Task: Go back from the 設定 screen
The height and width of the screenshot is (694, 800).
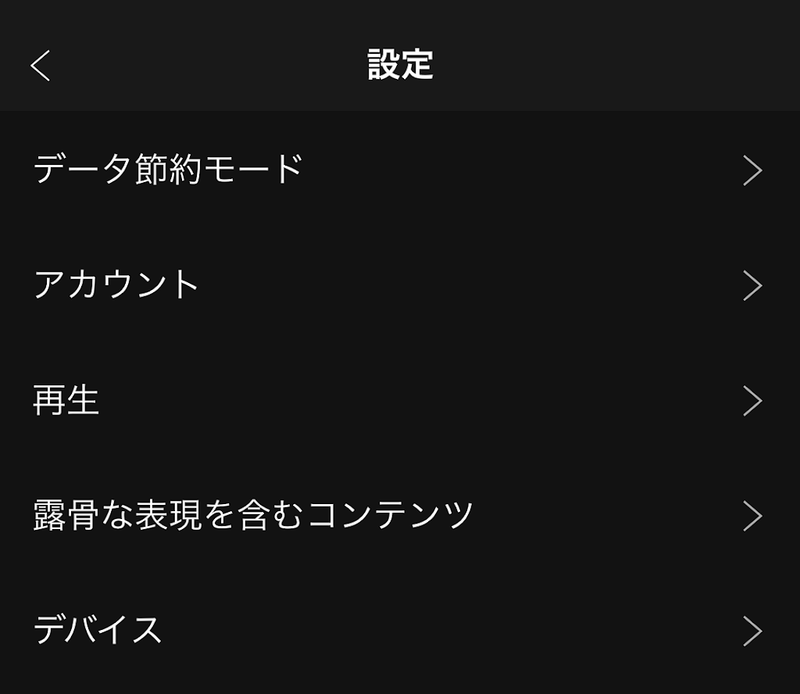Action: pyautogui.click(x=40, y=66)
